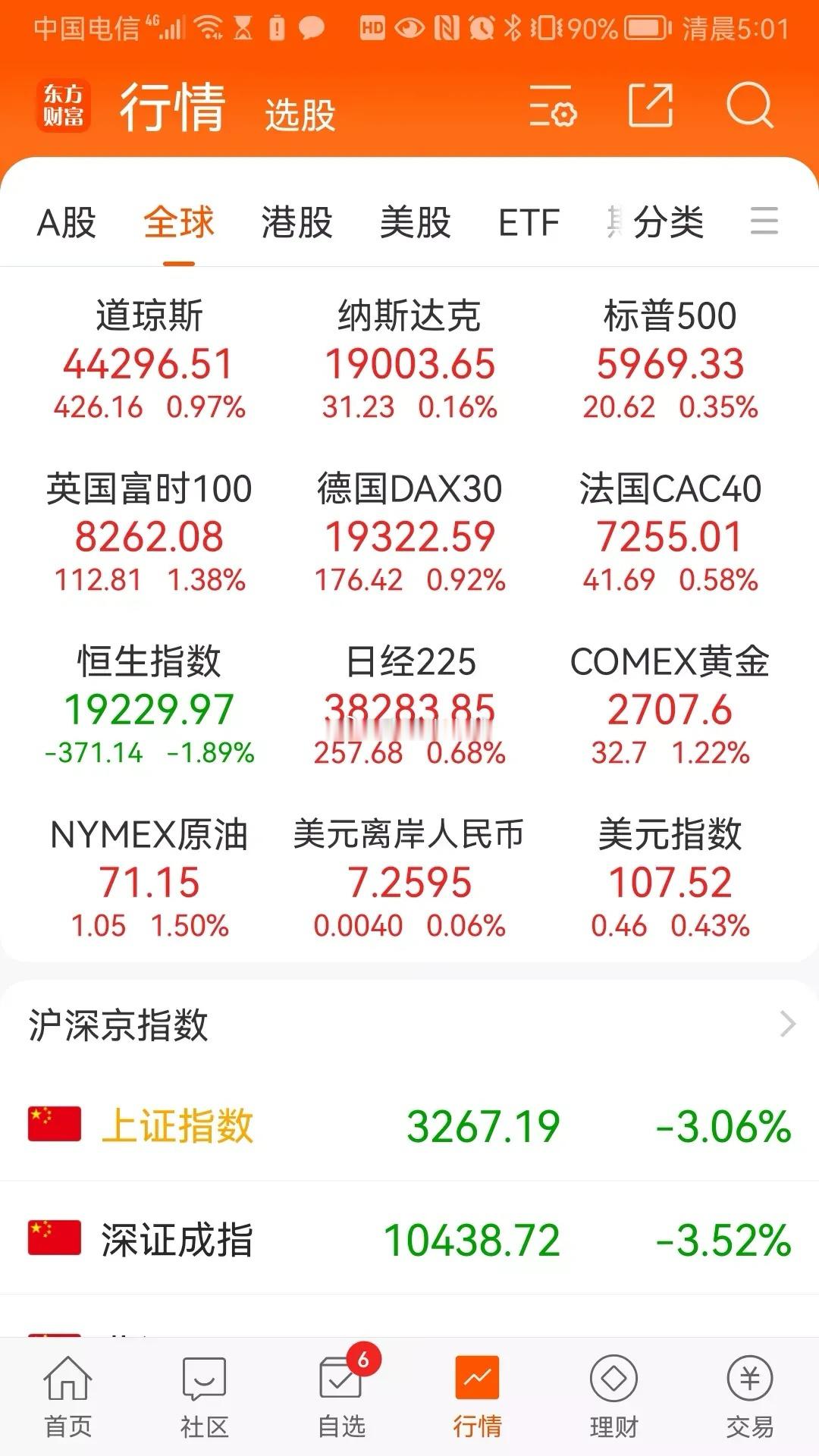Open the 分类 category menu
This screenshot has width=819, height=1456.
668,223
